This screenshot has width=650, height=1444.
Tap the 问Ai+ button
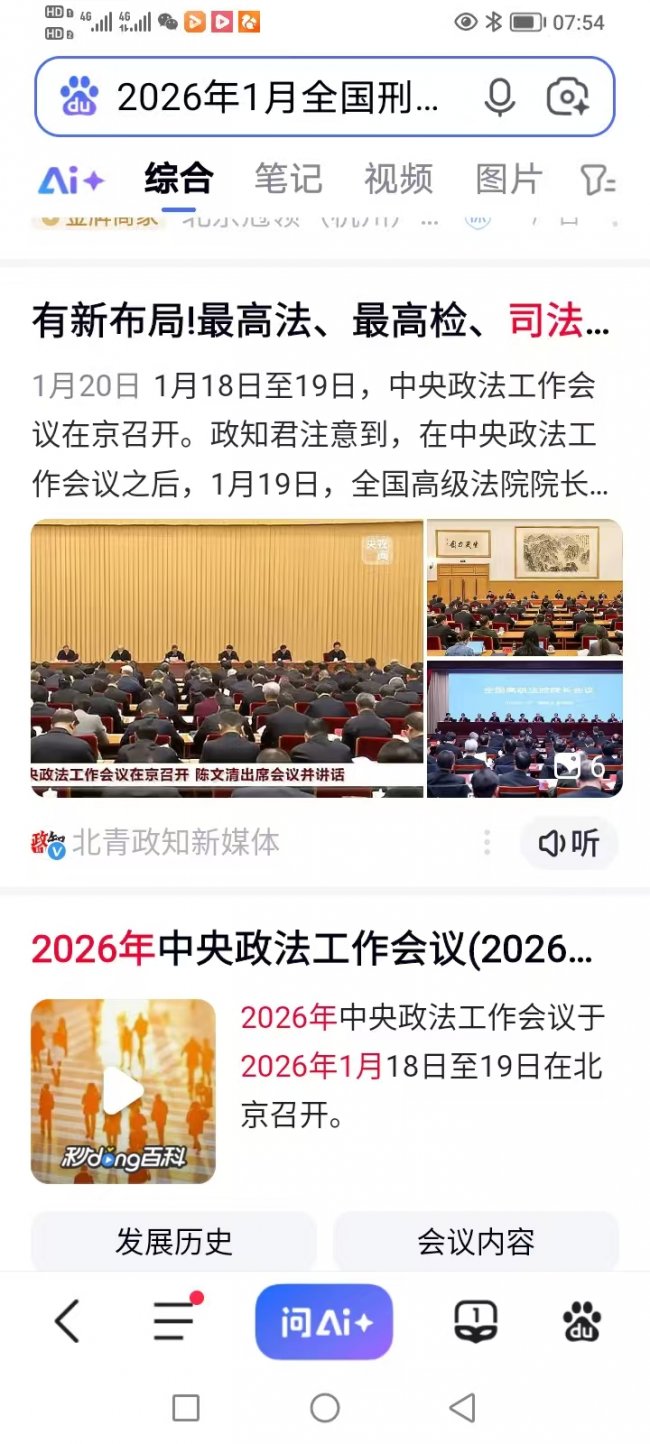(x=324, y=1322)
